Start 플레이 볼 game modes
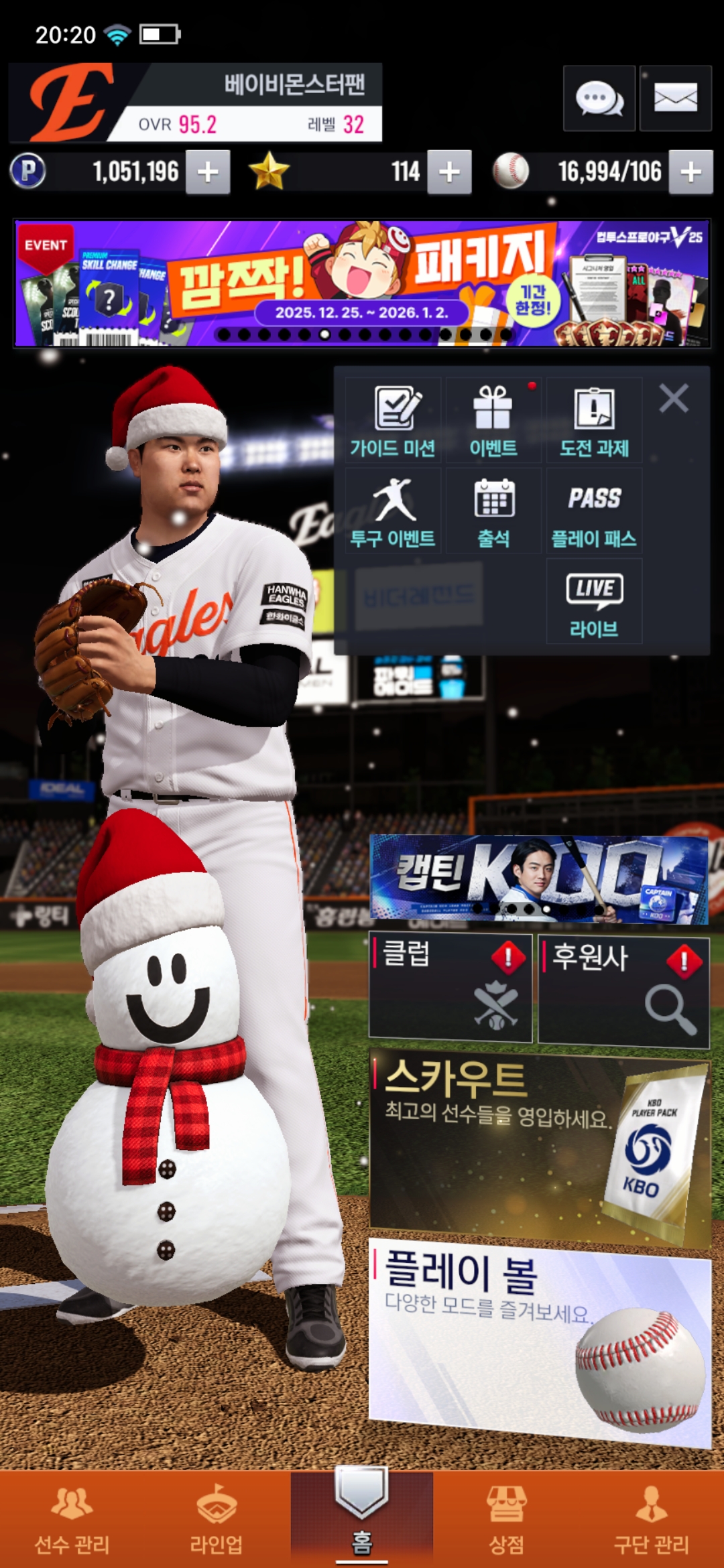Image resolution: width=724 pixels, height=1568 pixels. coord(539,1340)
